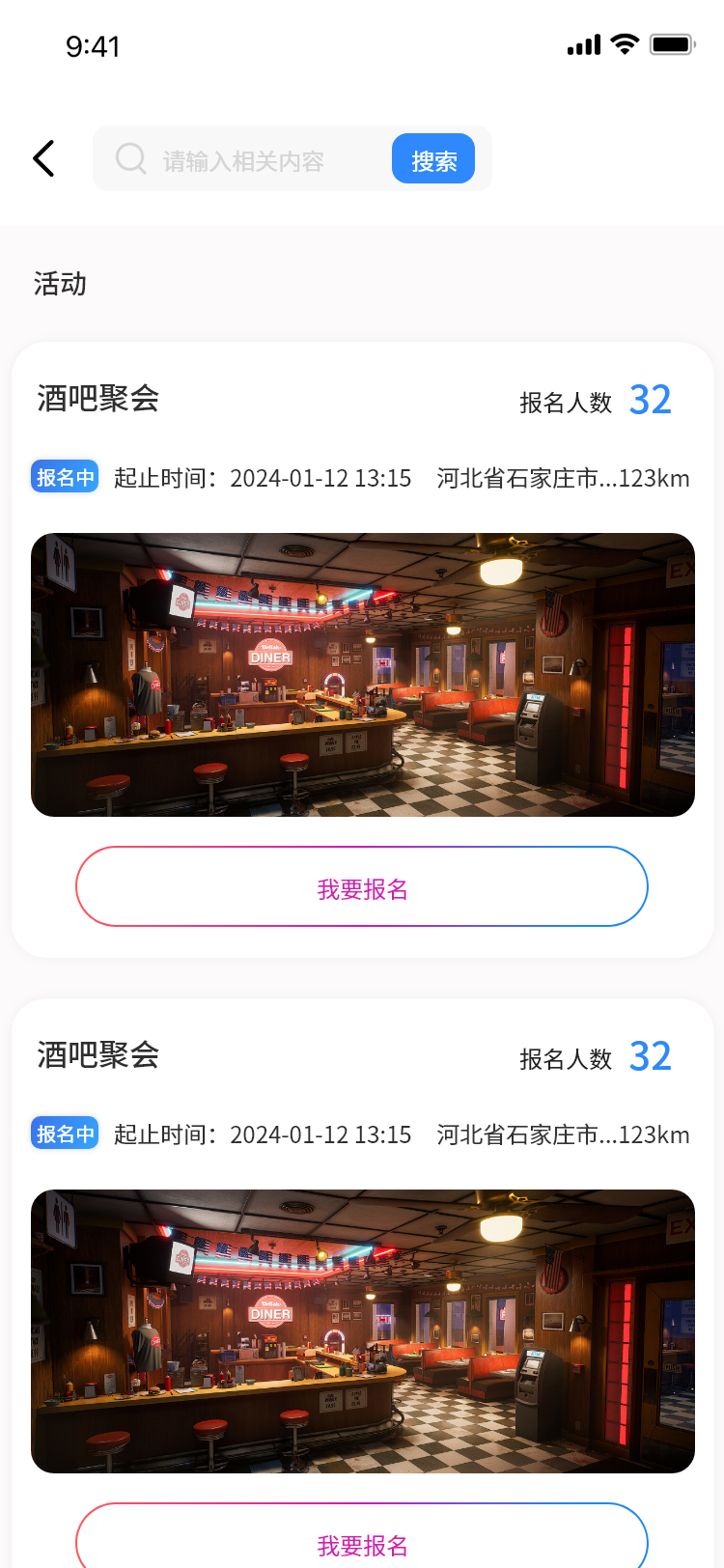Screen dimensions: 724x1568
Task: Sign up via 我要报名 on the first card
Action: tap(362, 887)
